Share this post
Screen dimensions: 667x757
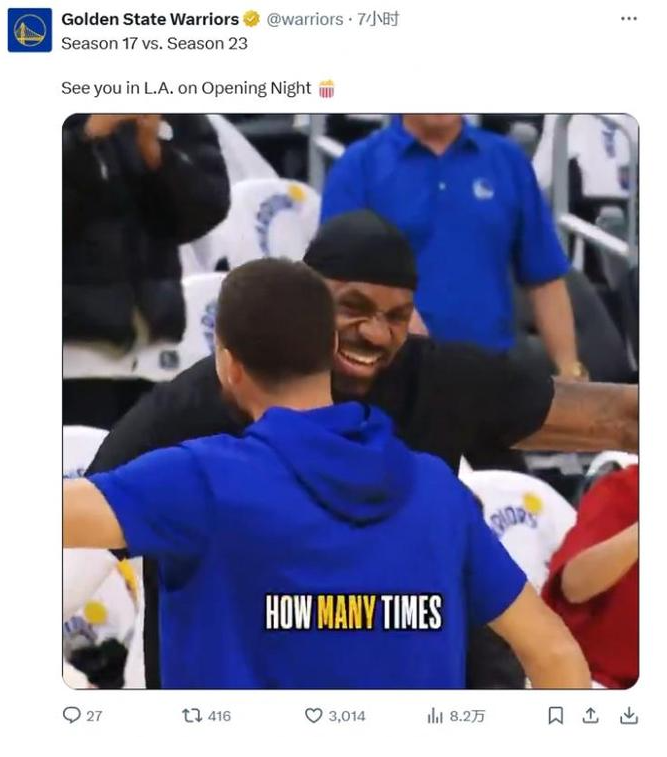click(x=591, y=715)
